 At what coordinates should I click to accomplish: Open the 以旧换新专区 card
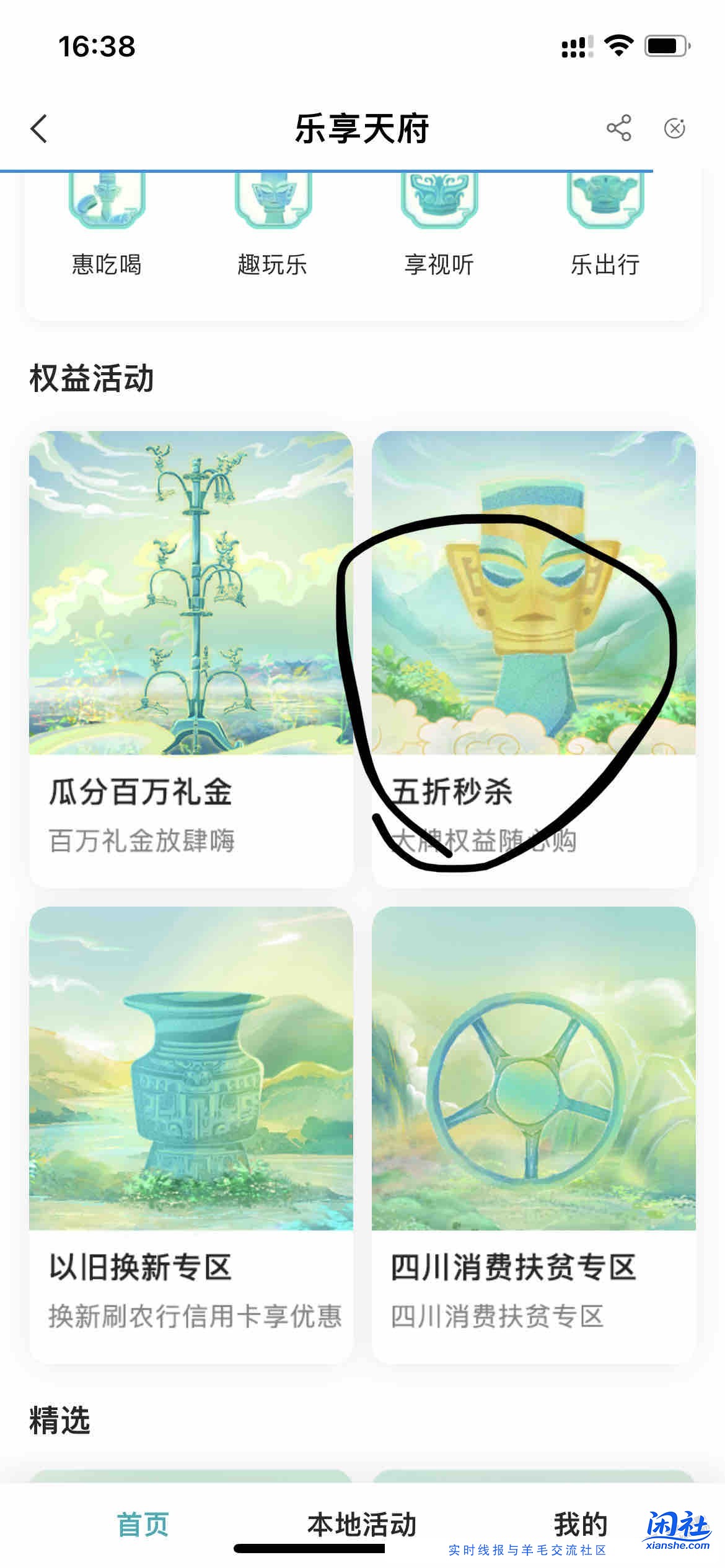[191, 1133]
